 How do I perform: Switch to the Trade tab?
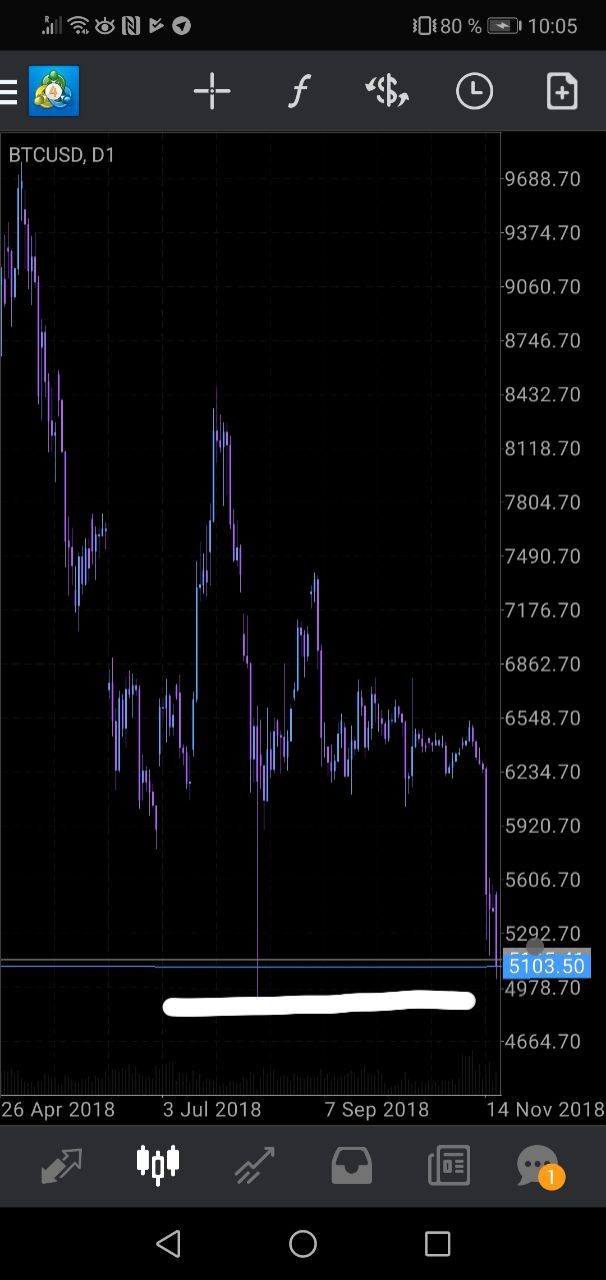tap(255, 1165)
